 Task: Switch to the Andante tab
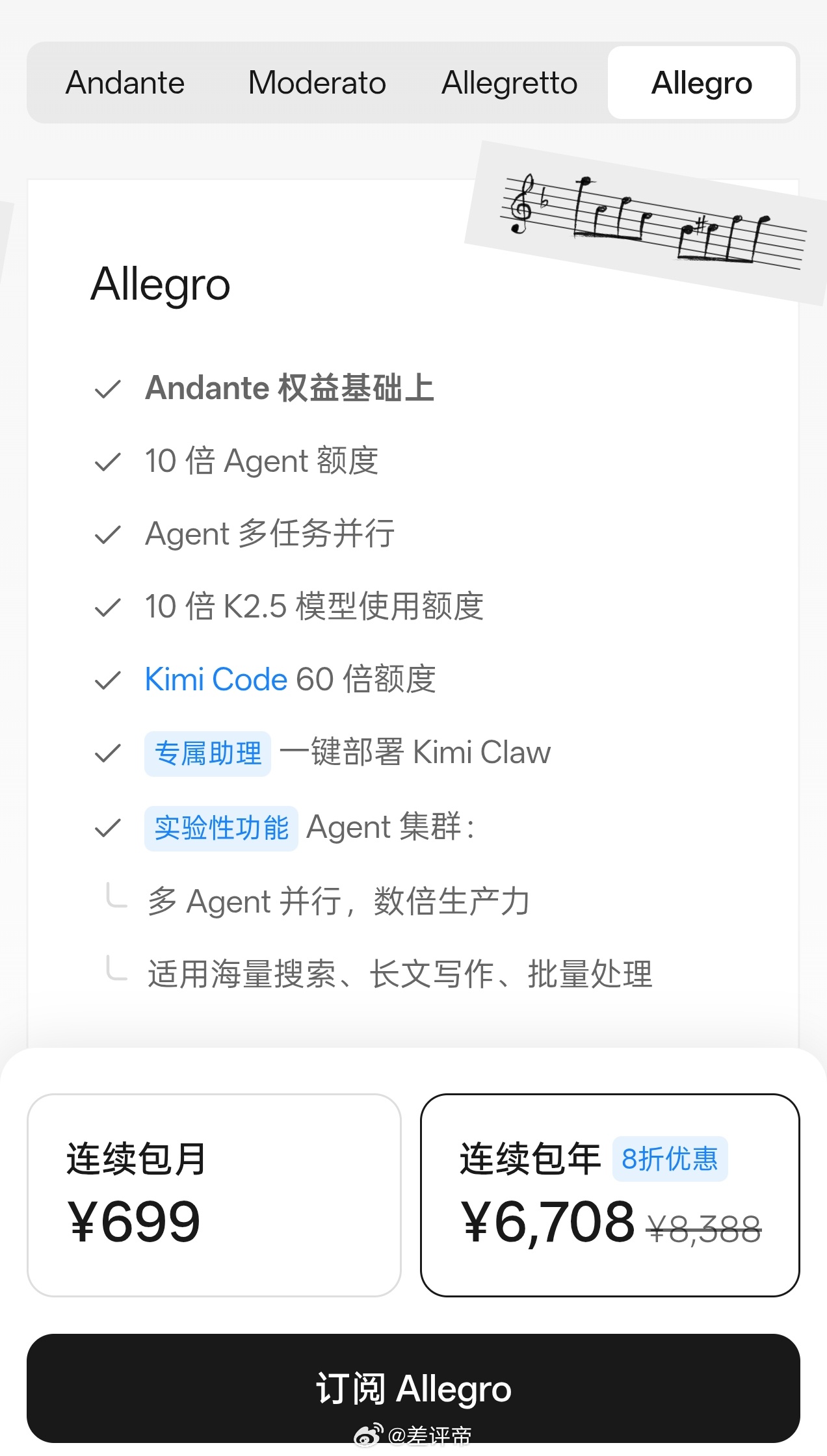(x=125, y=83)
